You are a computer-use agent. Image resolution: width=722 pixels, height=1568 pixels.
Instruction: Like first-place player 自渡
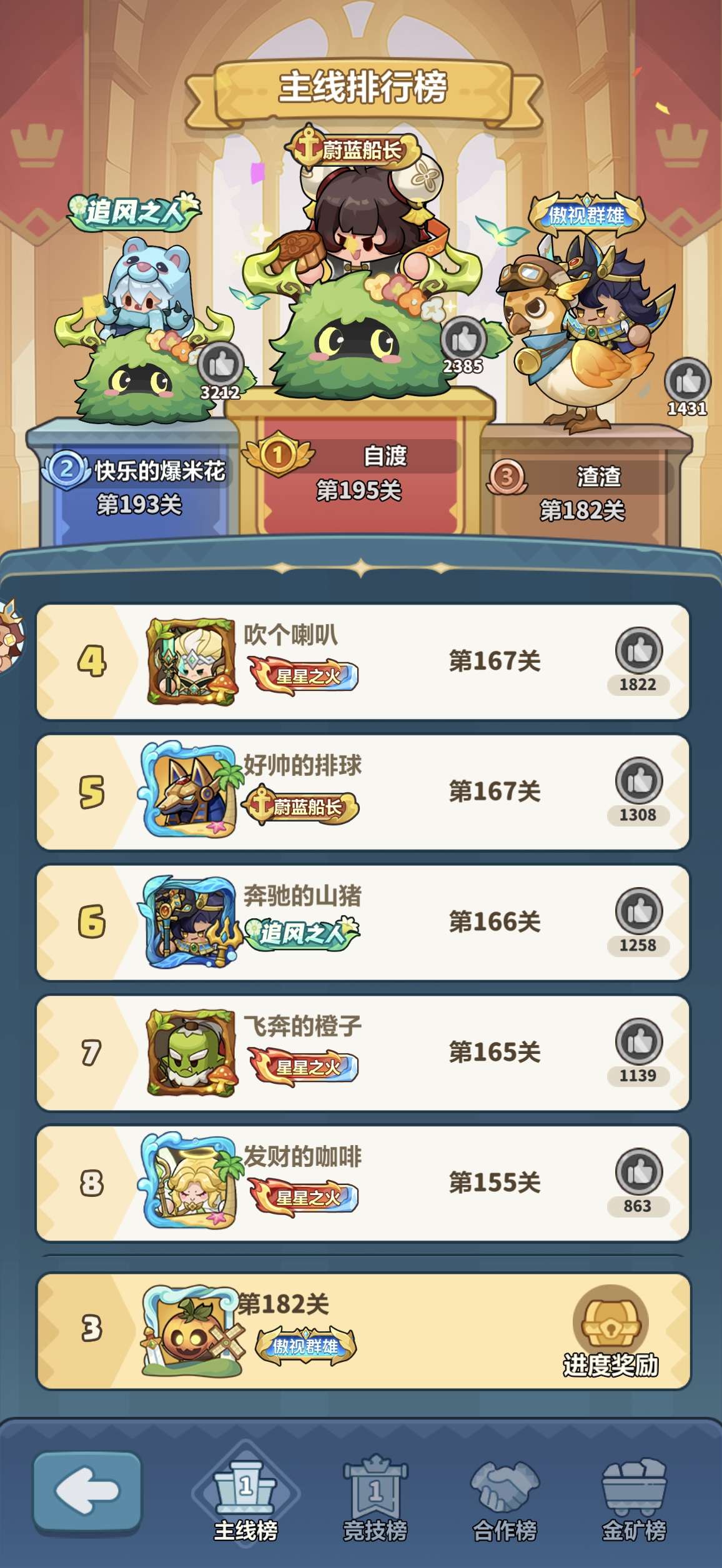(x=463, y=340)
